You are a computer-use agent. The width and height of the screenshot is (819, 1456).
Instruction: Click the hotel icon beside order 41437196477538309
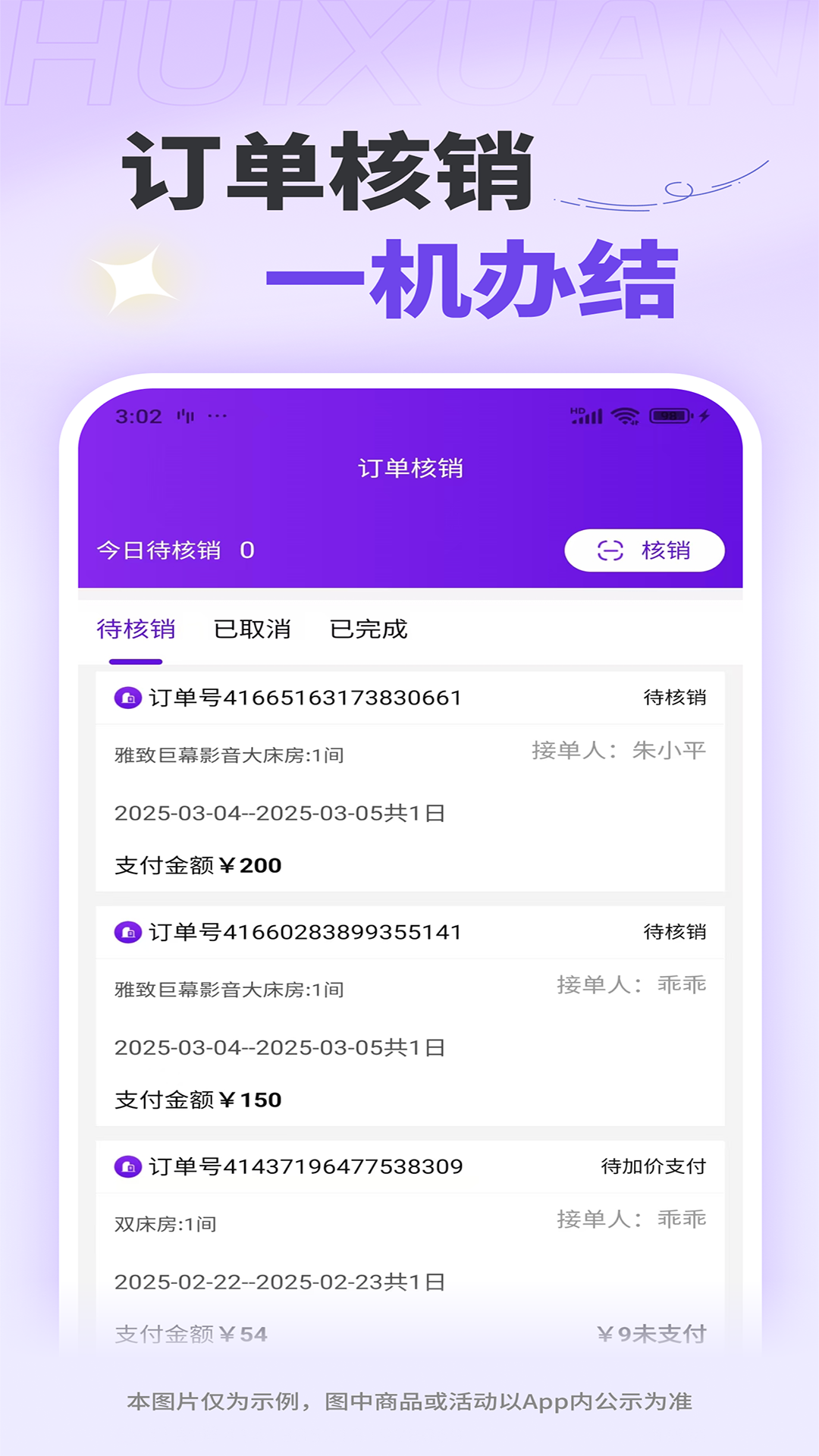[127, 1167]
